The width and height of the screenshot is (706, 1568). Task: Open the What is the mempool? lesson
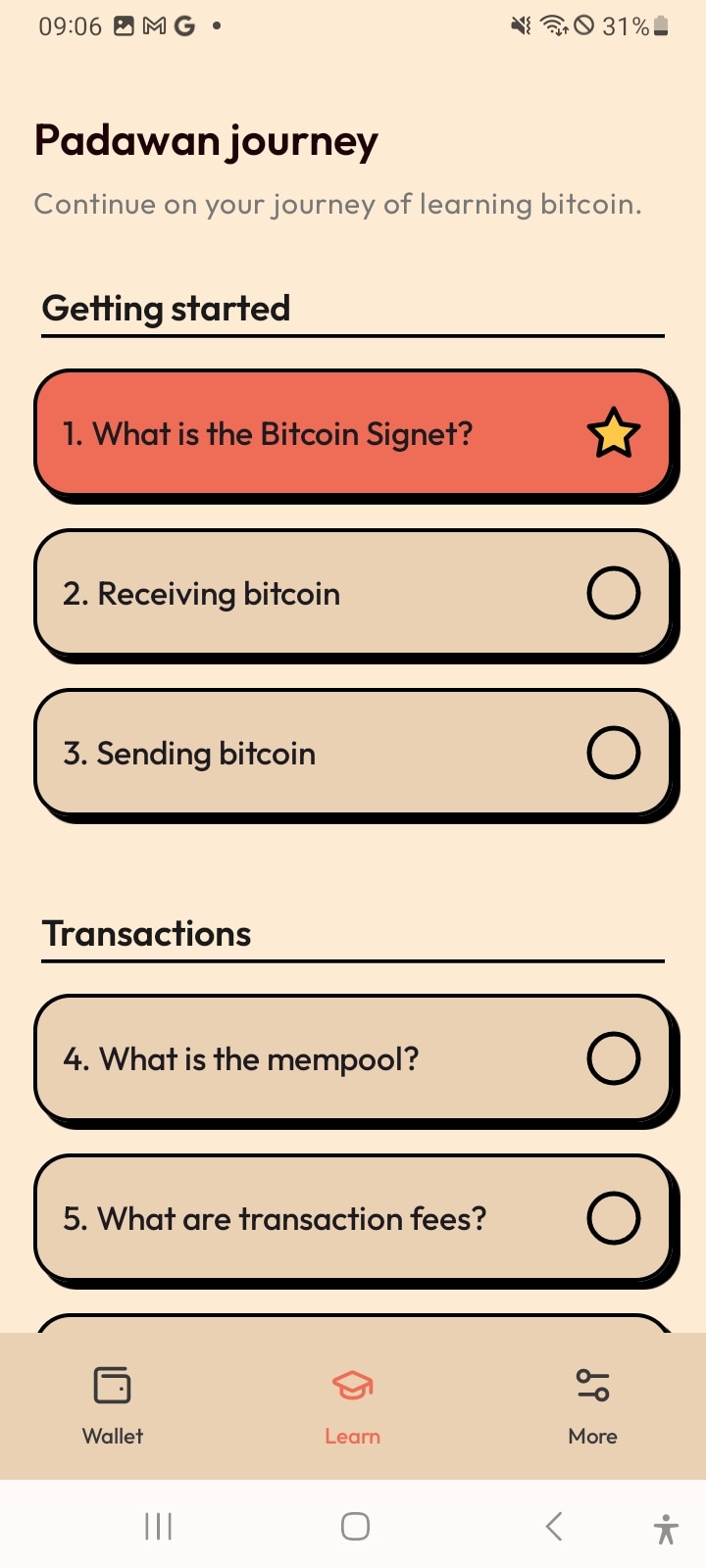click(353, 1058)
